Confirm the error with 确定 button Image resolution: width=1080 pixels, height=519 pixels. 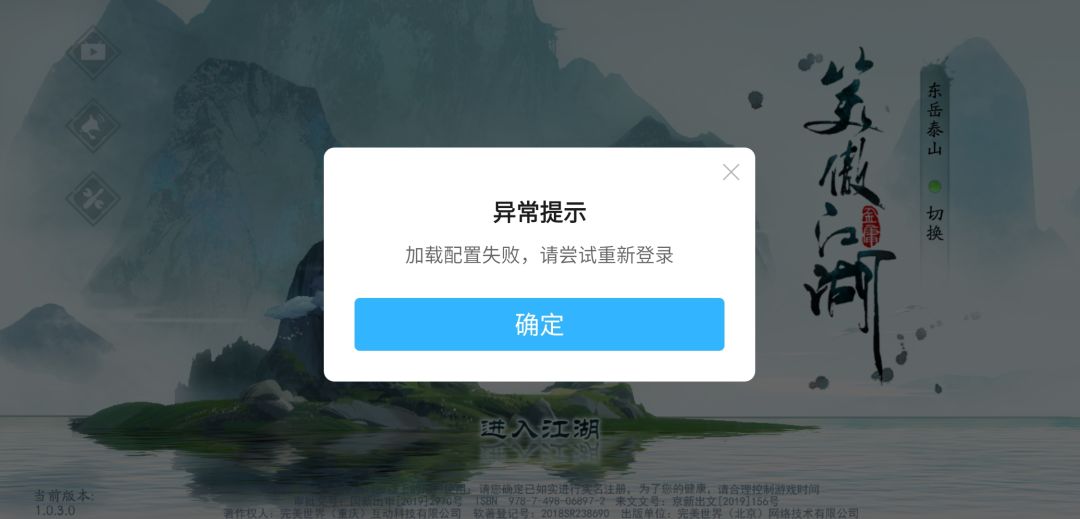pyautogui.click(x=539, y=324)
